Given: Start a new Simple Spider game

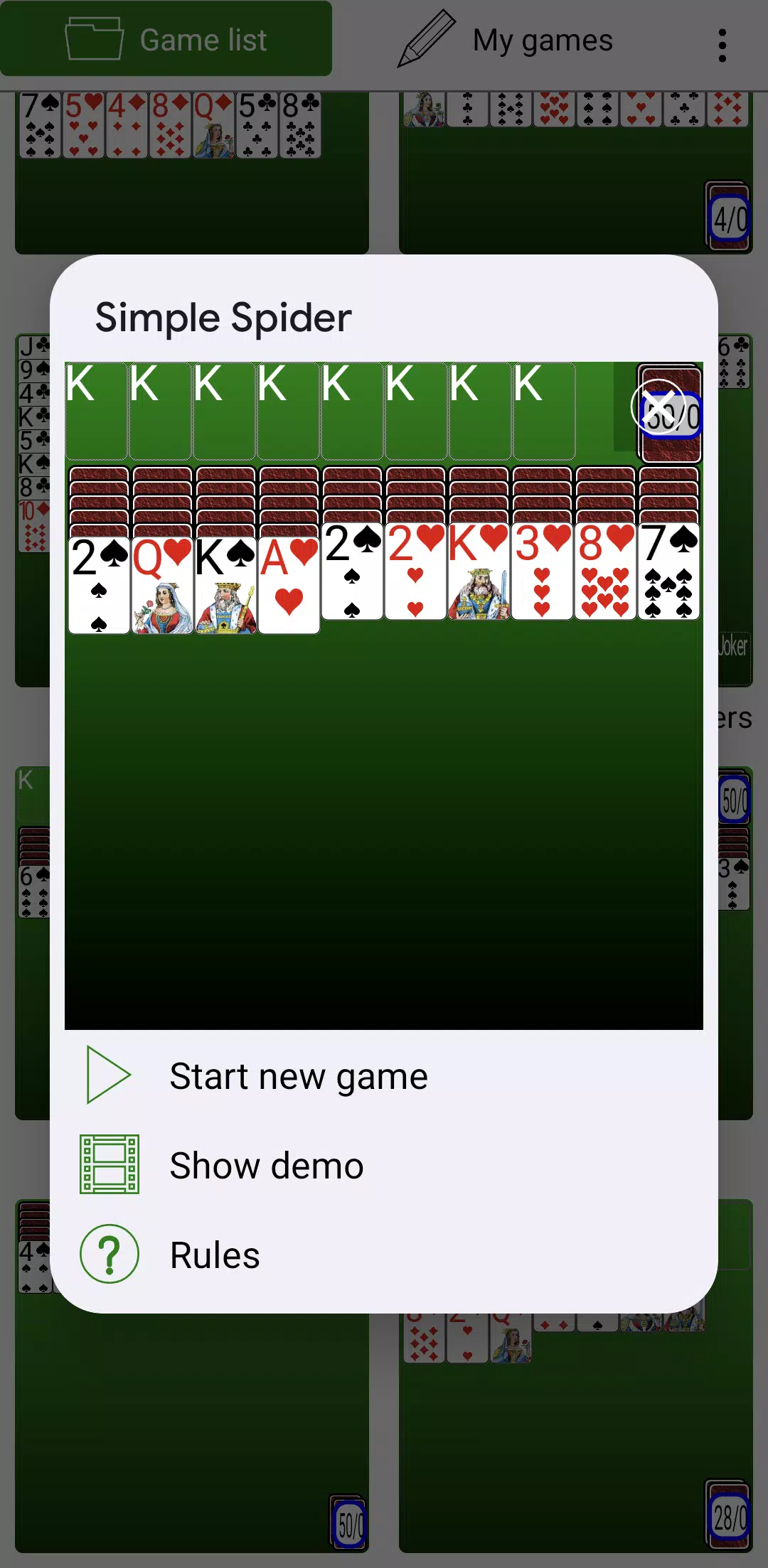Looking at the screenshot, I should (x=299, y=1076).
